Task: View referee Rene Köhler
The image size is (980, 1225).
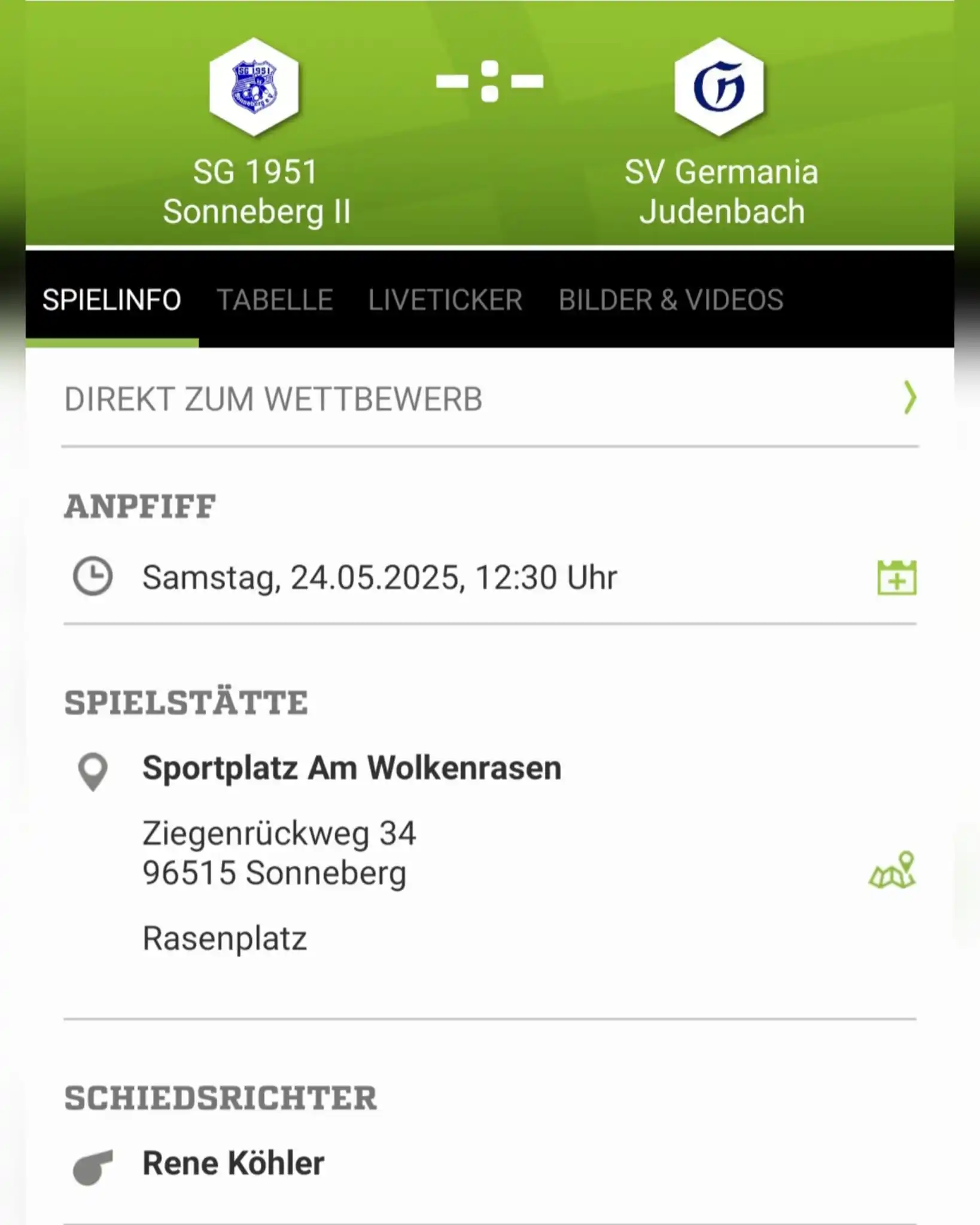Action: point(233,1164)
